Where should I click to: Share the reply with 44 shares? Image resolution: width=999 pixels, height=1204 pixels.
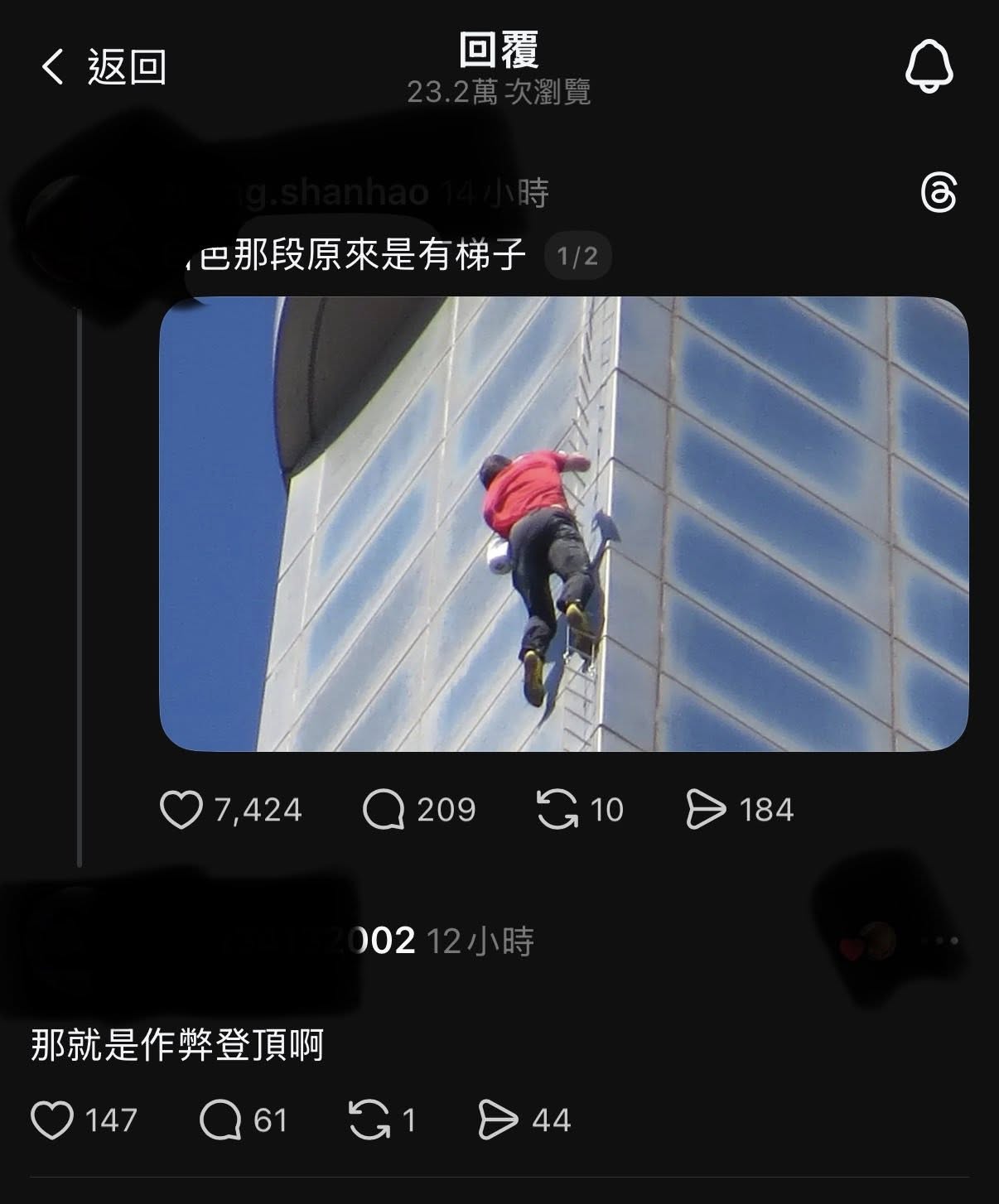tap(498, 1120)
